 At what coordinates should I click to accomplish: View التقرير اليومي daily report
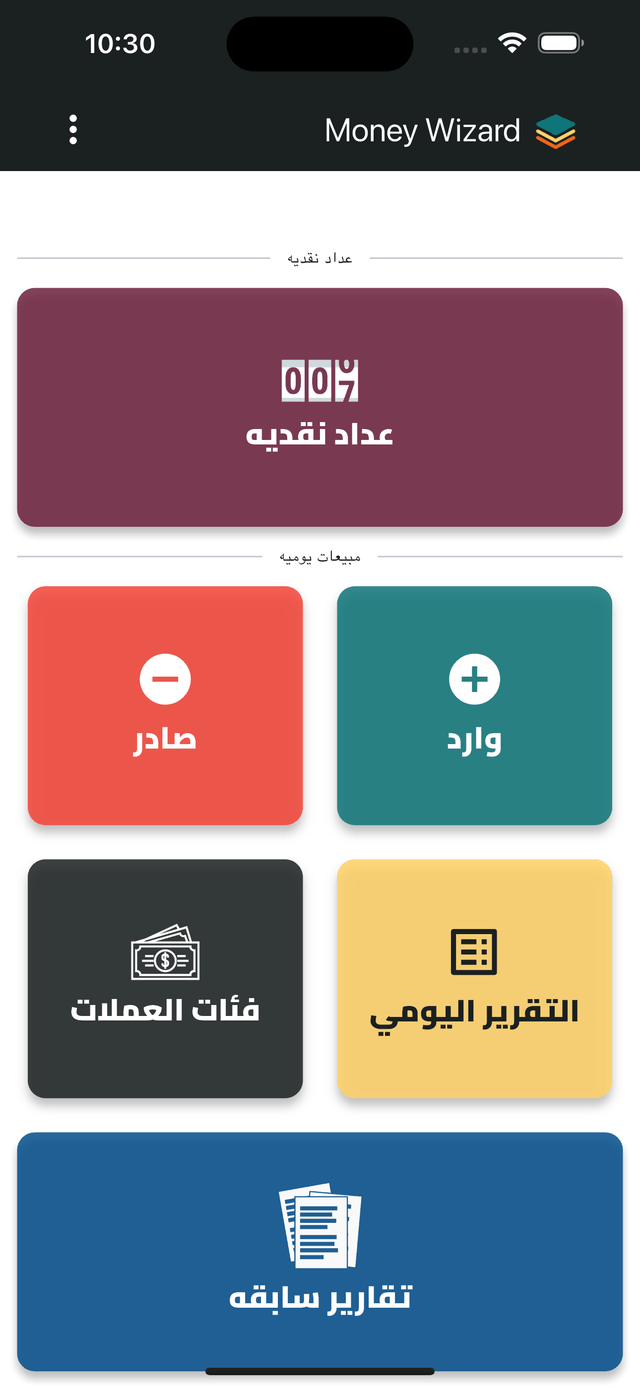(474, 978)
